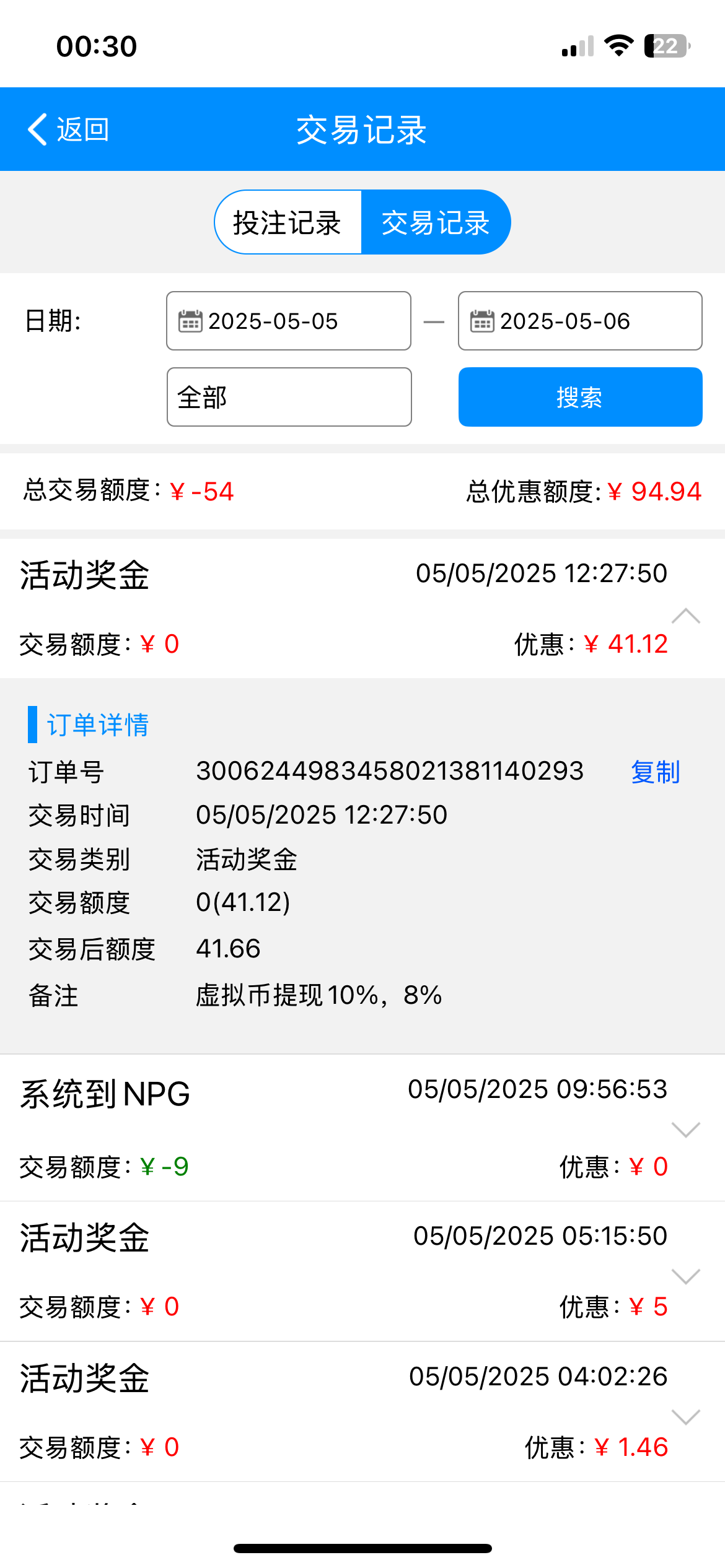Copy the order number with 复制
The height and width of the screenshot is (1568, 725).
point(655,772)
